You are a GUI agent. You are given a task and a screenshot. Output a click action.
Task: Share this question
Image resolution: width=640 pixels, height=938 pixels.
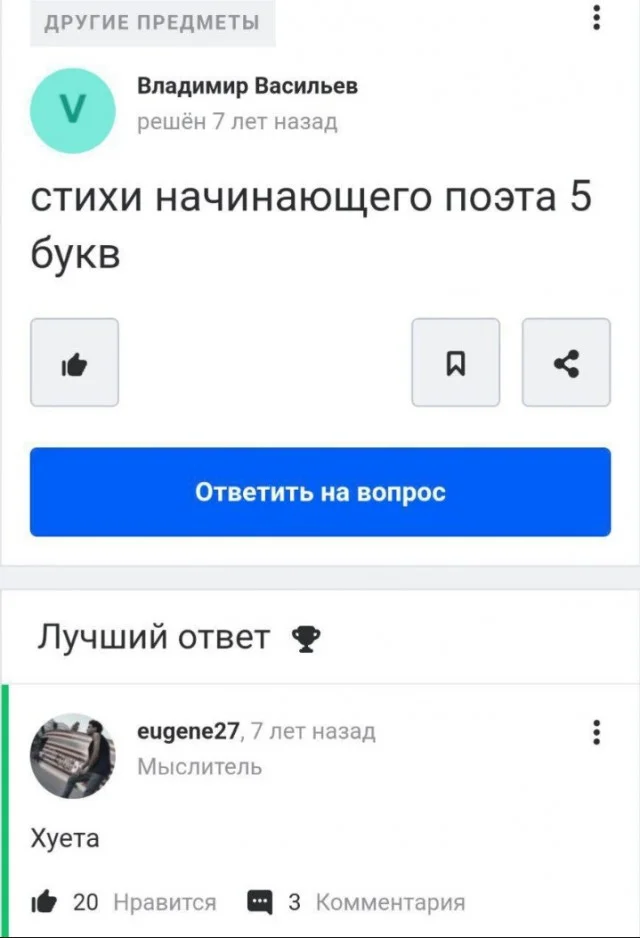click(566, 363)
